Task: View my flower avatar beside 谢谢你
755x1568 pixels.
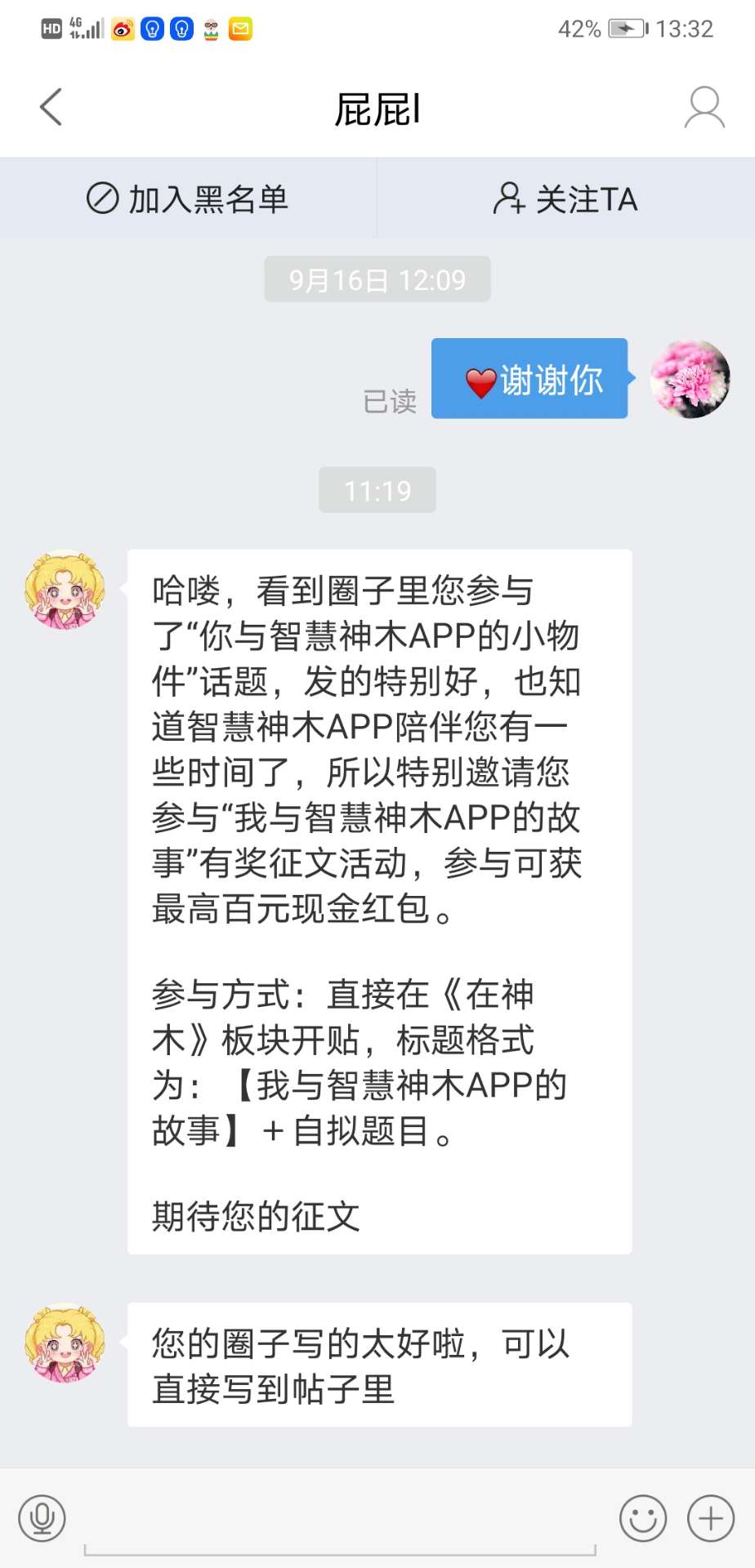Action: click(x=690, y=379)
